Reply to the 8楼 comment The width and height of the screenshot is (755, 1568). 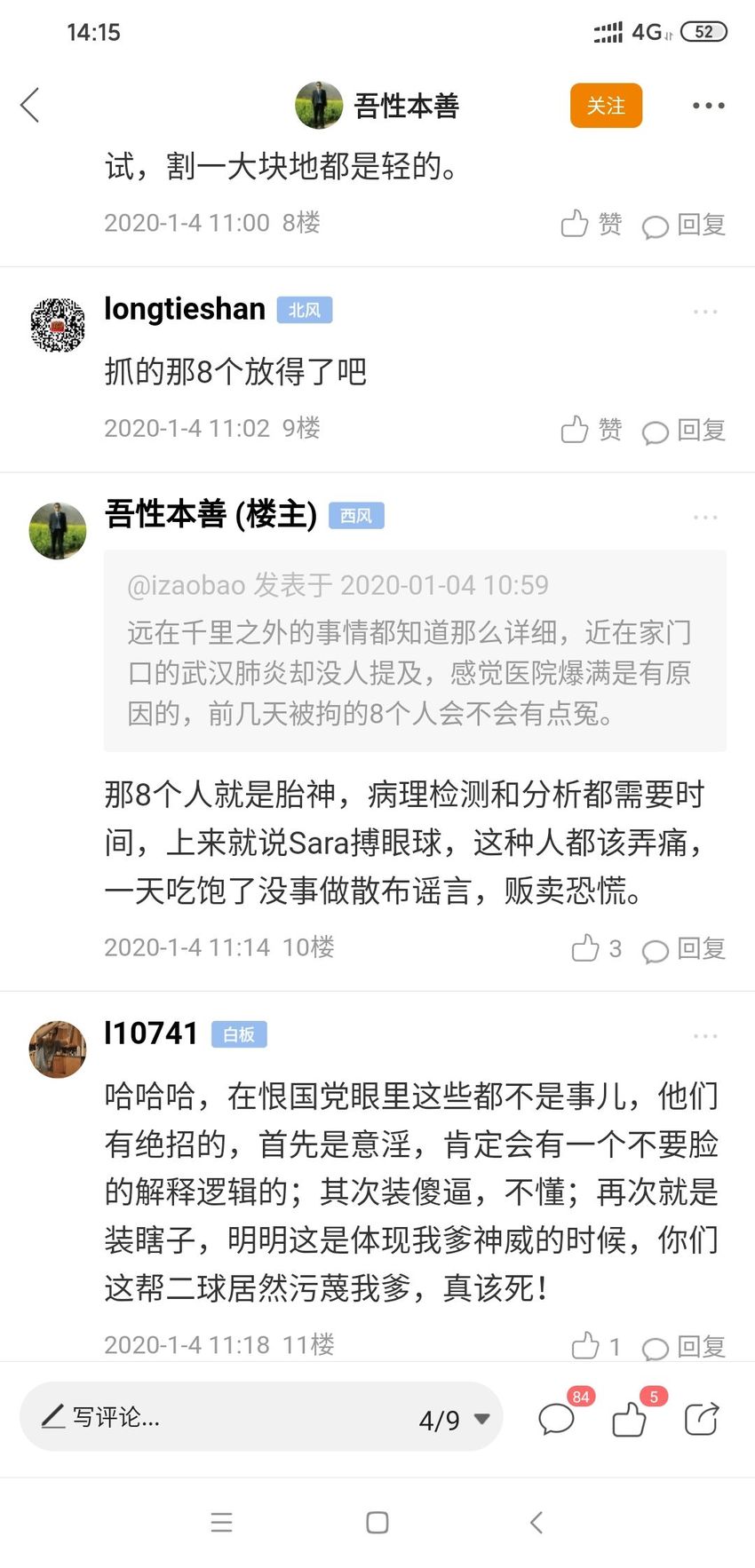pyautogui.click(x=684, y=225)
